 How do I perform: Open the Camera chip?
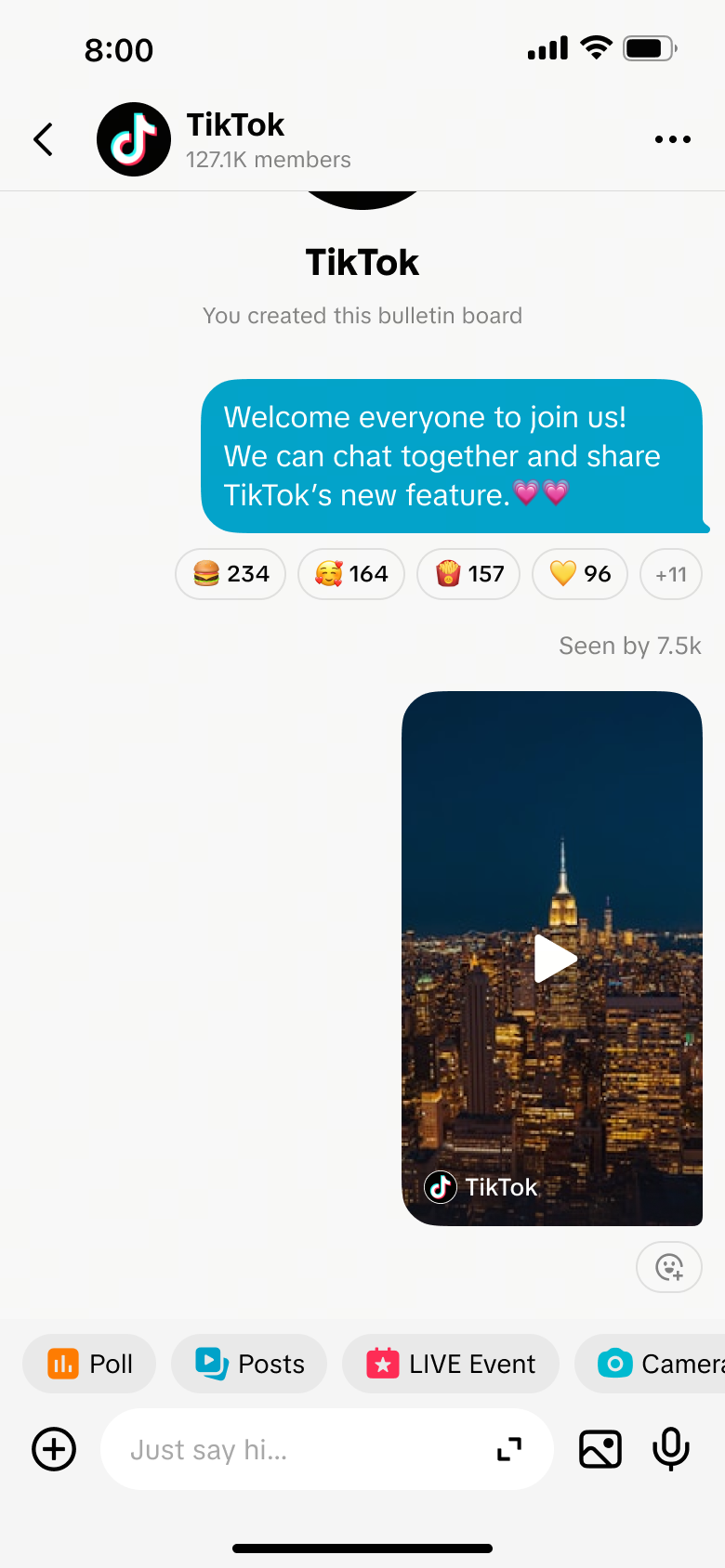tap(651, 1364)
